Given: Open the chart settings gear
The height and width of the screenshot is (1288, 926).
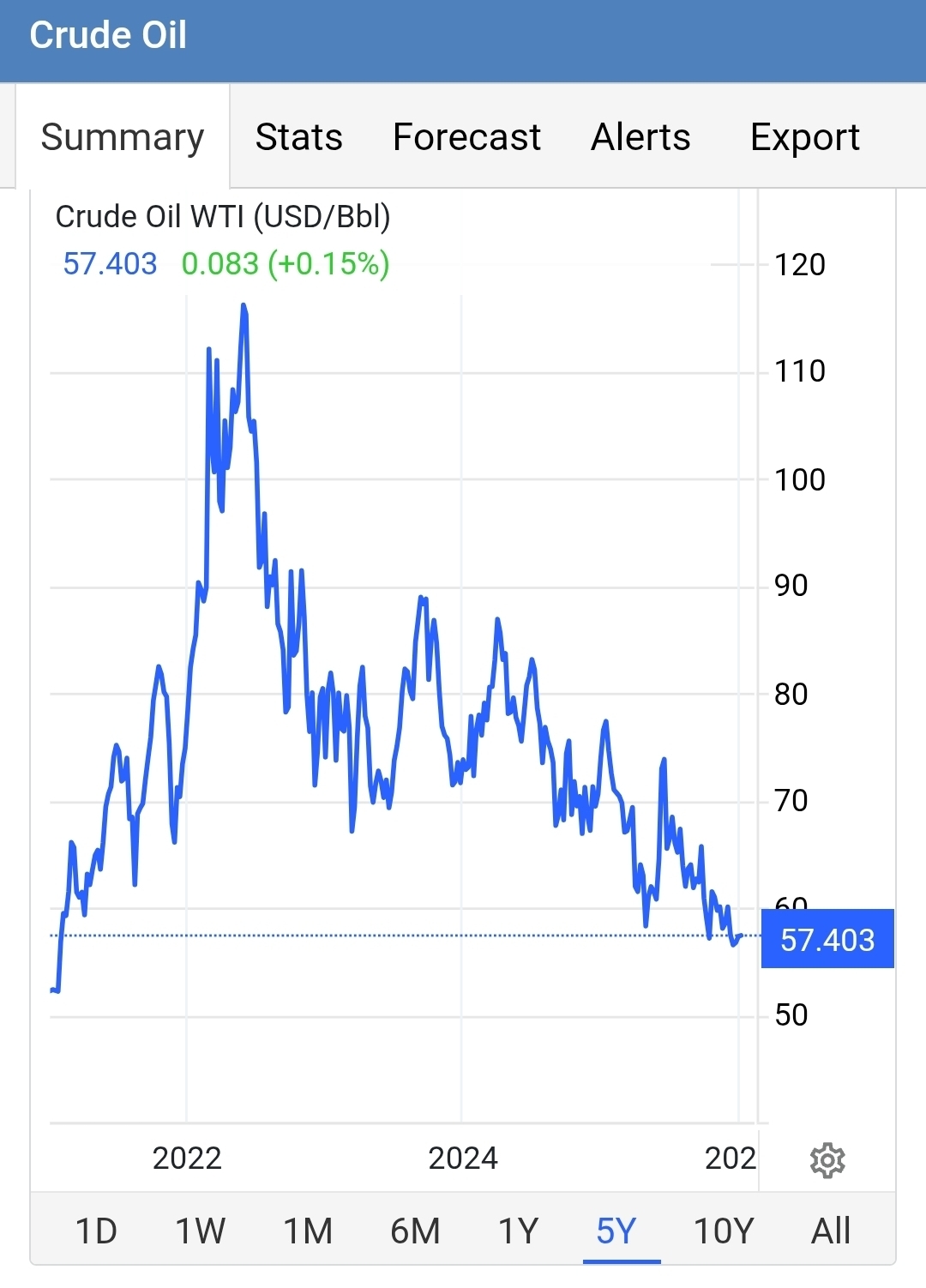Looking at the screenshot, I should (x=827, y=1160).
